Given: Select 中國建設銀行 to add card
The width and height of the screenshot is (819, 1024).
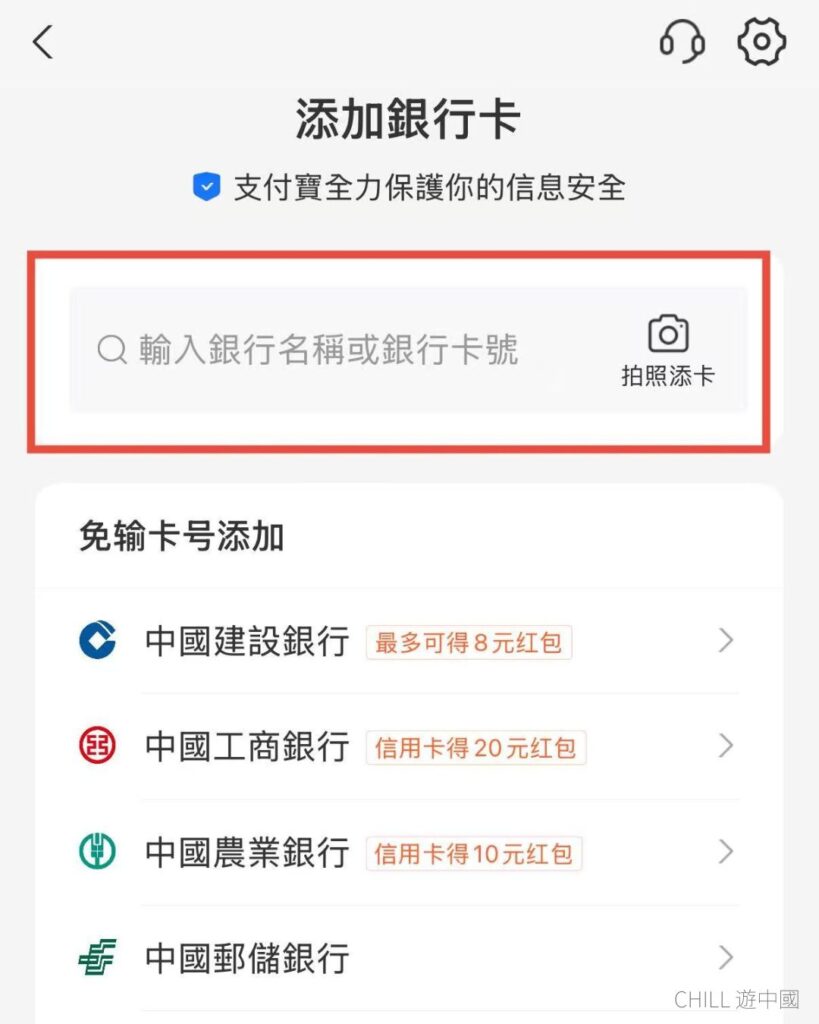Looking at the screenshot, I should coord(408,641).
